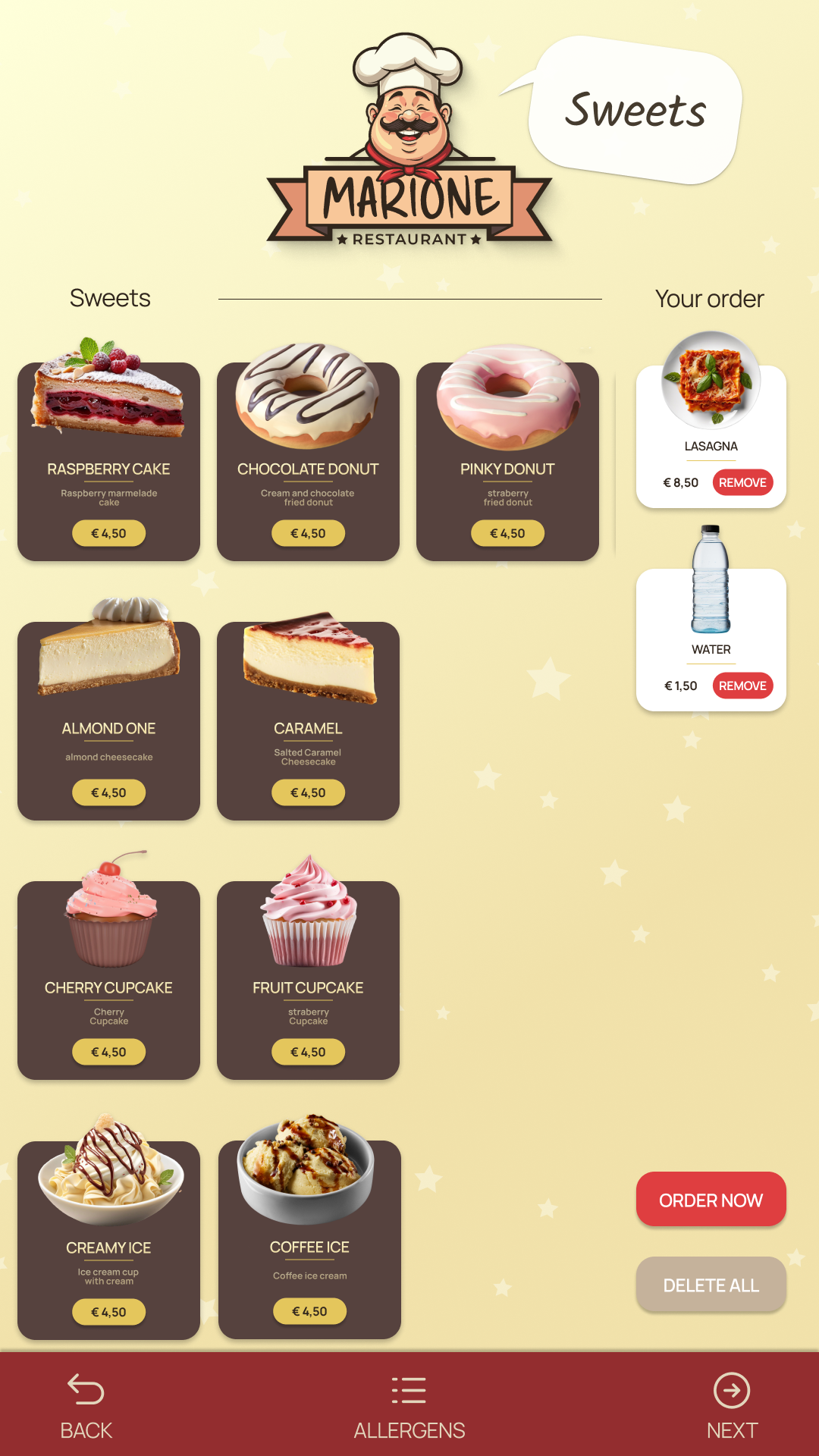The image size is (819, 1456).
Task: Add the Raspberry Cake to the order
Action: [x=108, y=461]
